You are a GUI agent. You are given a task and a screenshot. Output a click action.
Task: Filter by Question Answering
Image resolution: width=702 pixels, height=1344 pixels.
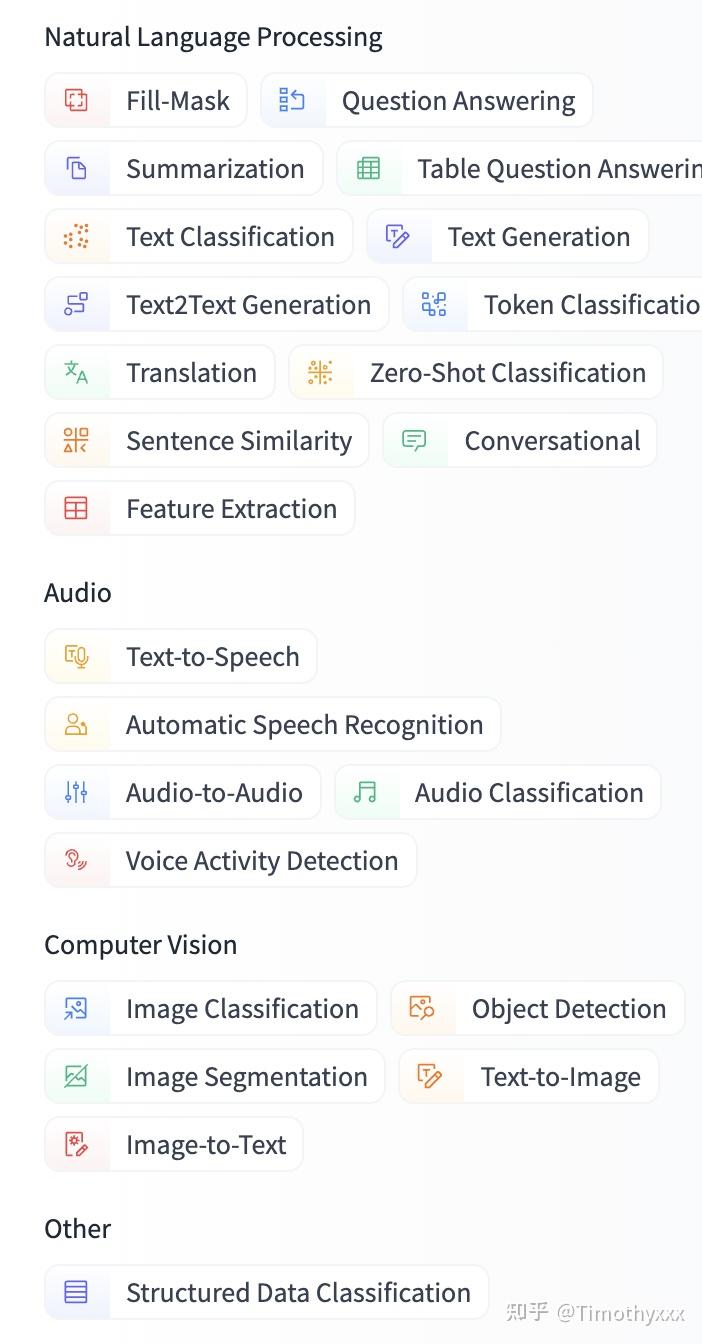tap(427, 101)
